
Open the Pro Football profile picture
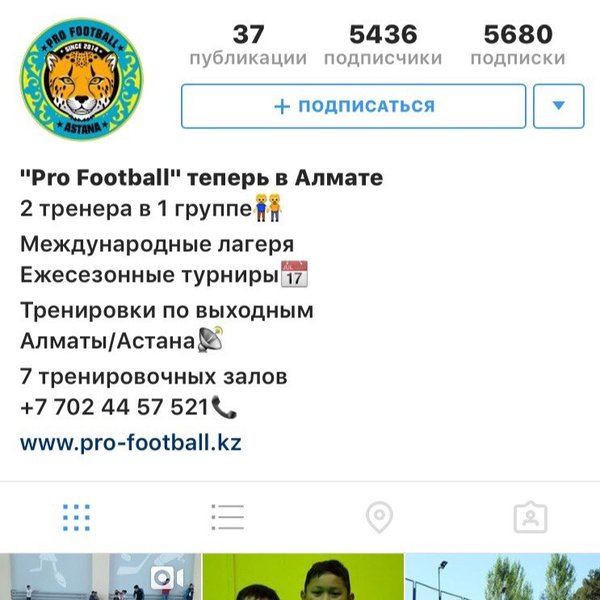[82, 82]
